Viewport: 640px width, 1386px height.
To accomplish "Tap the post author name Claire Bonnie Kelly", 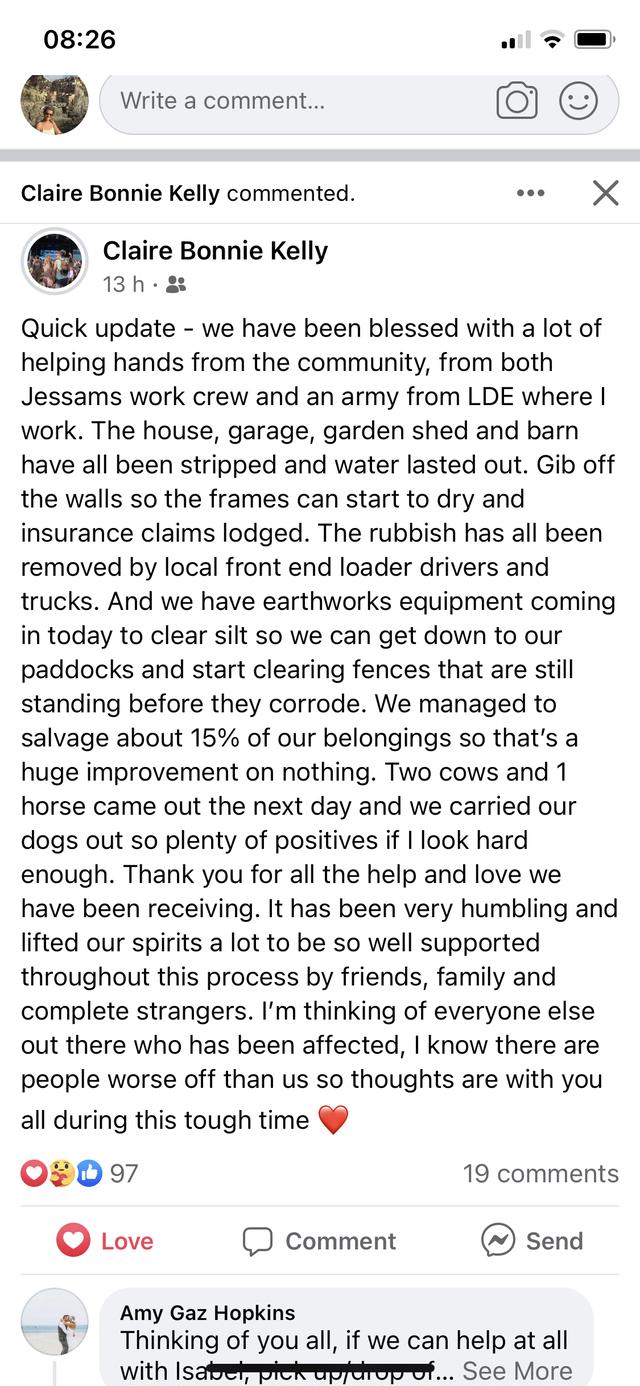I will pos(215,251).
